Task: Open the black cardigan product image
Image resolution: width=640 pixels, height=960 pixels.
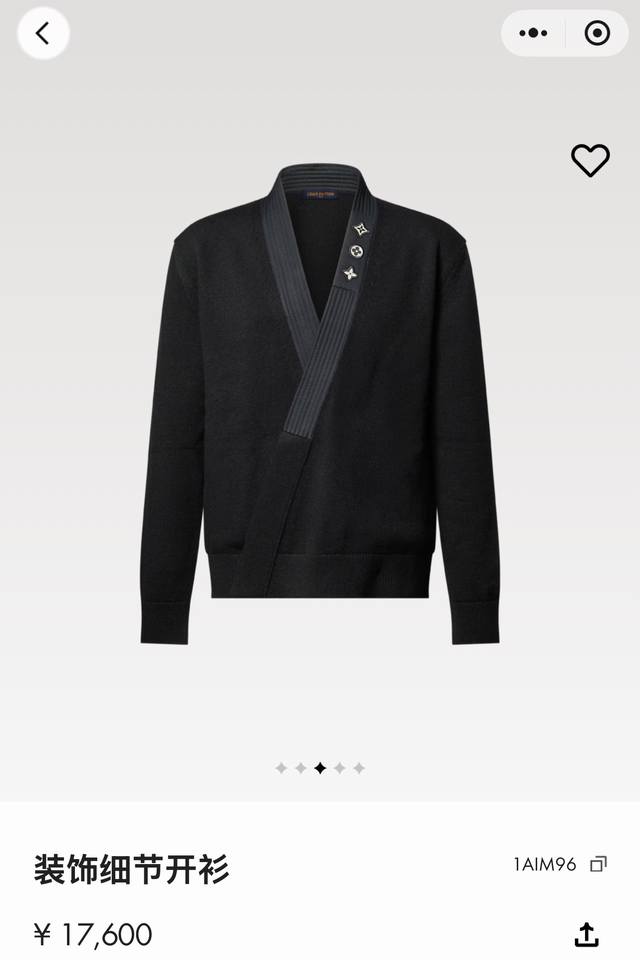Action: tap(320, 400)
